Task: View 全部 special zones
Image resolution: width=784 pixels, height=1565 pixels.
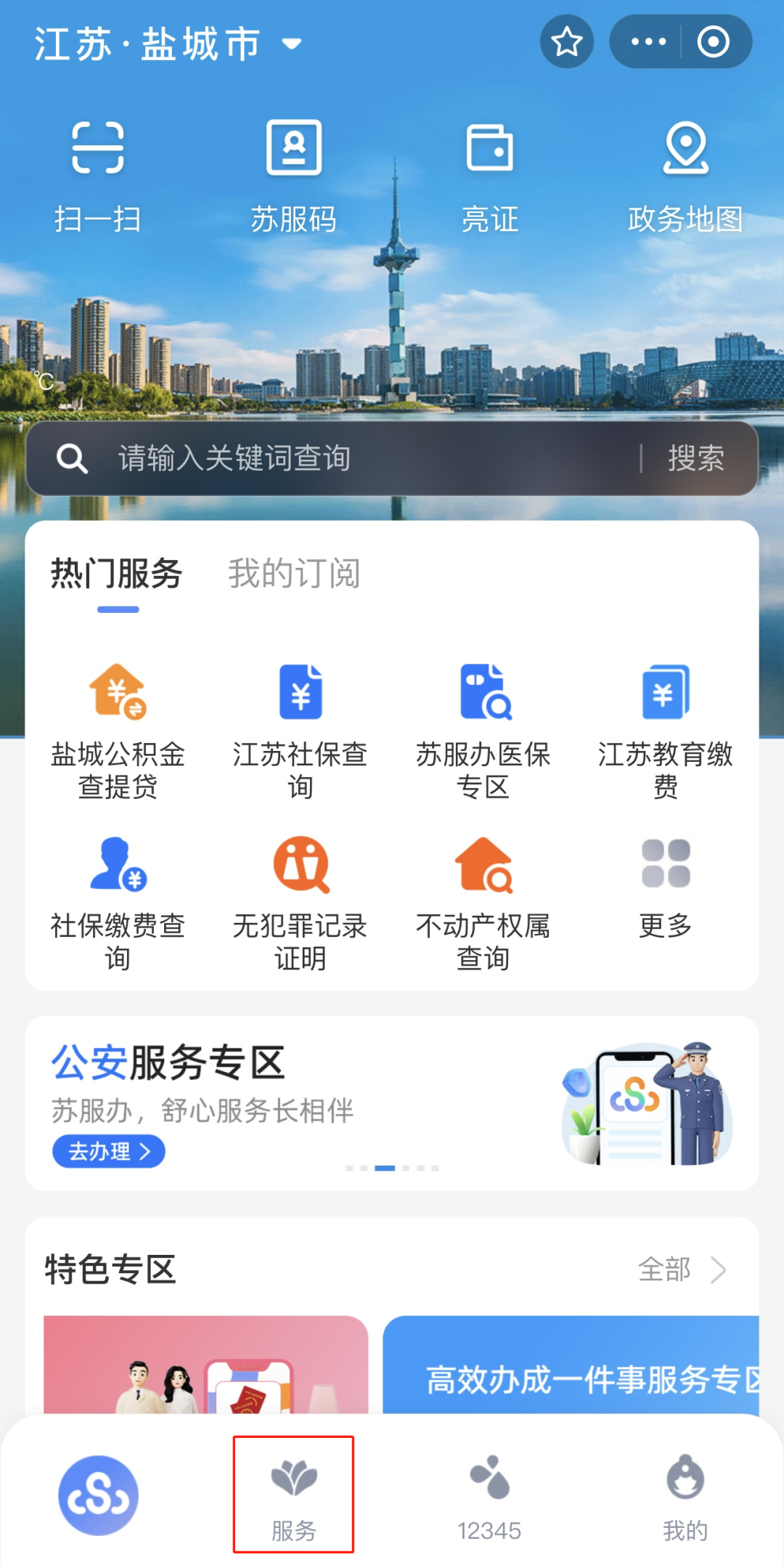Action: coord(681,1269)
